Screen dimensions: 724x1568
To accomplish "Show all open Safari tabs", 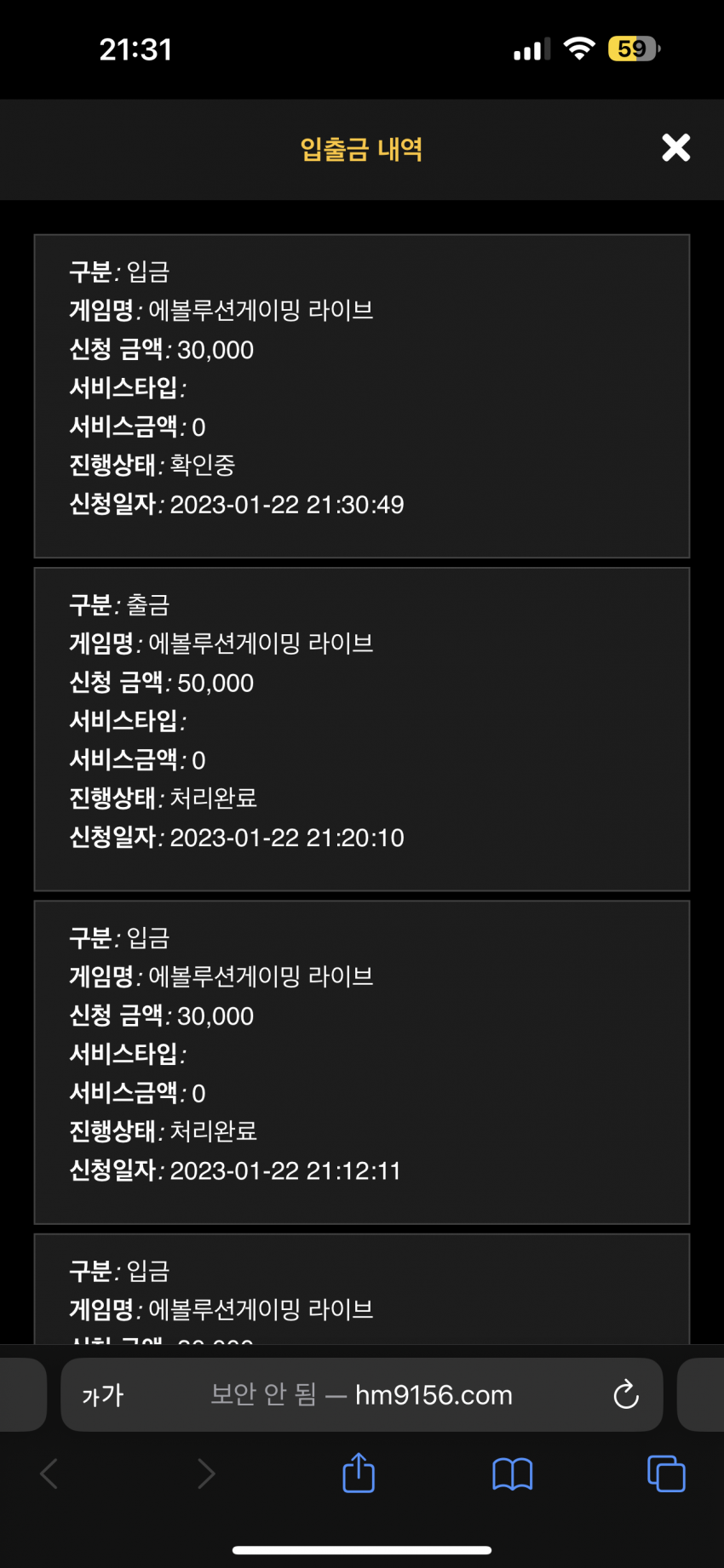I will click(x=666, y=1474).
